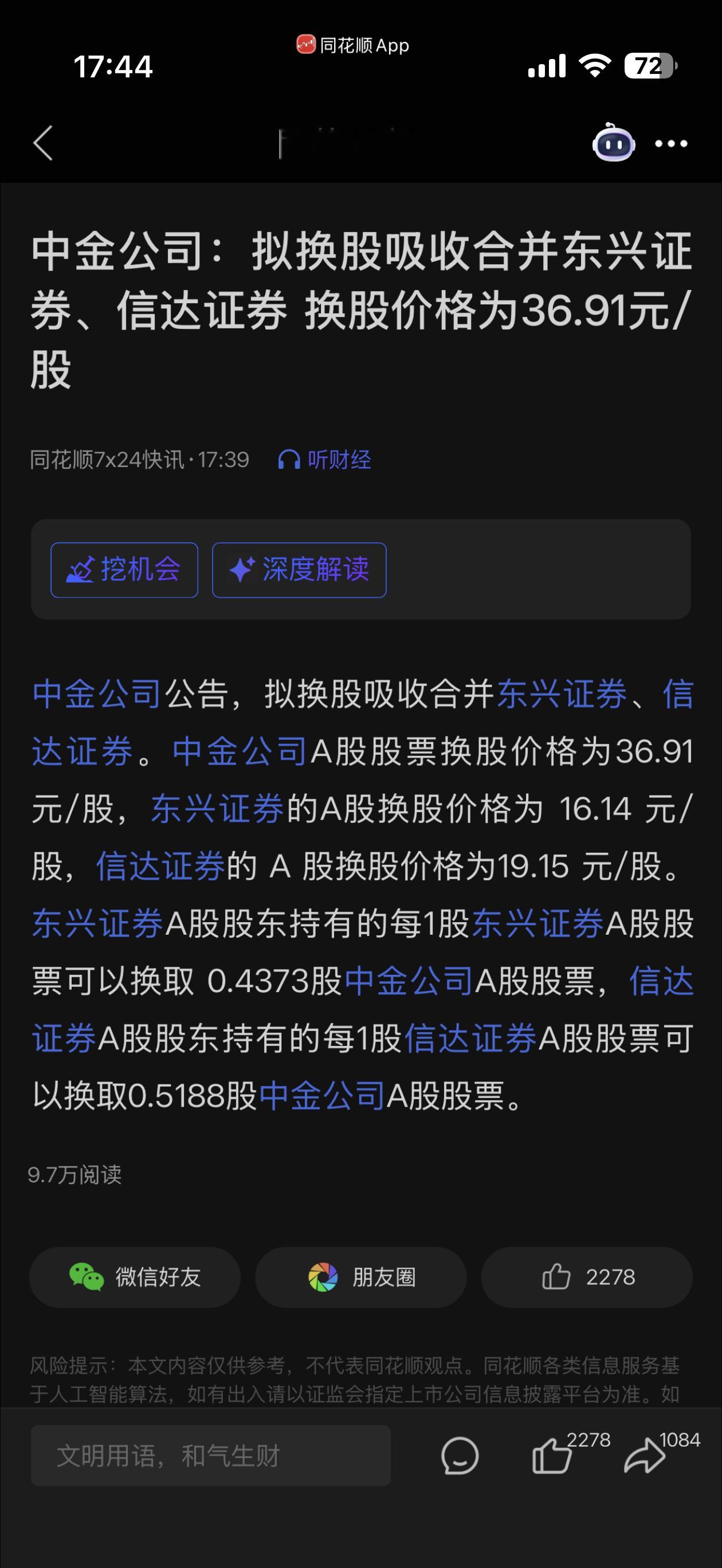This screenshot has width=722, height=1568.
Task: Tap the back arrow at top left
Action: (42, 145)
